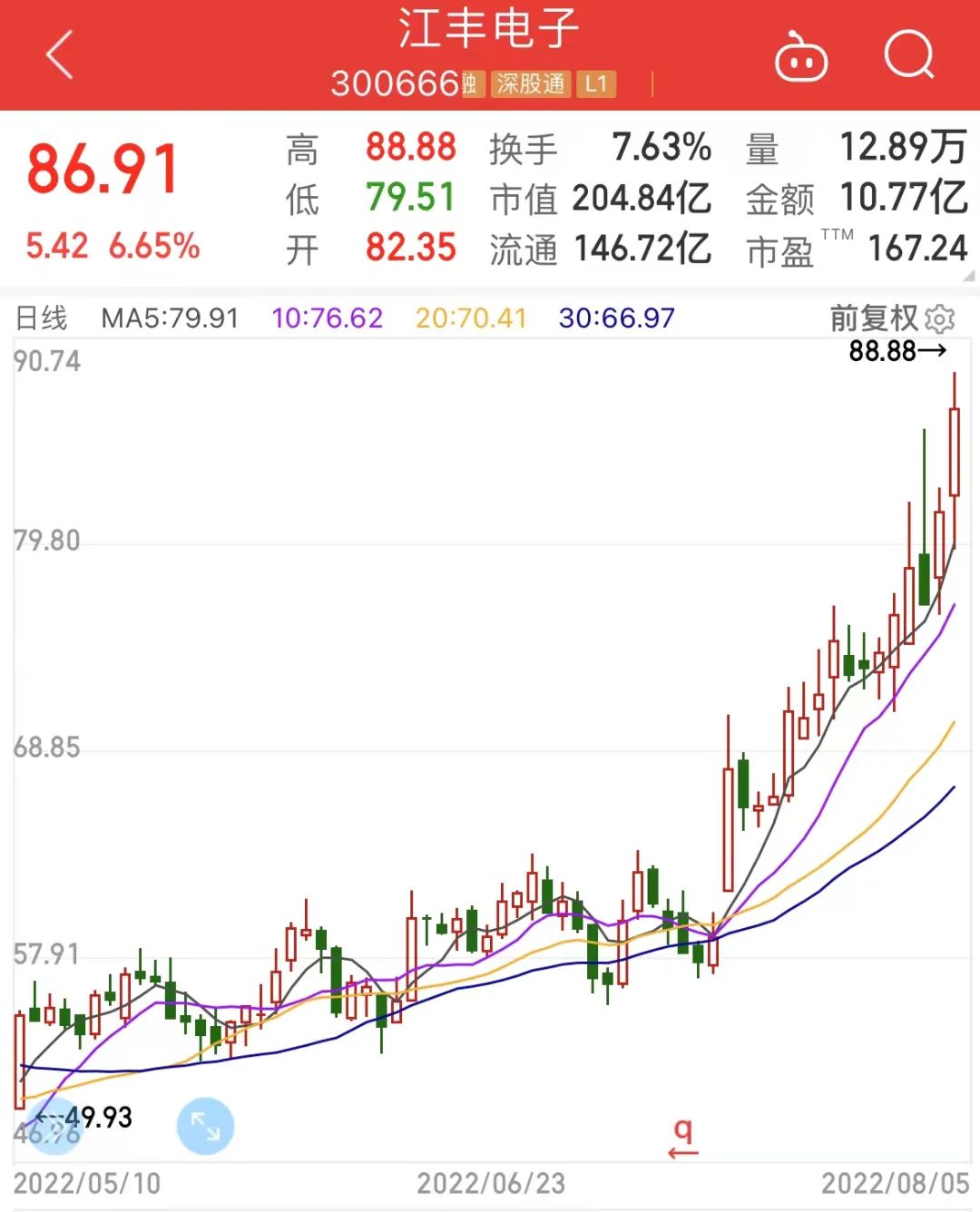Open the 前复权 price adjustment selector
980x1212 pixels.
coord(874,318)
